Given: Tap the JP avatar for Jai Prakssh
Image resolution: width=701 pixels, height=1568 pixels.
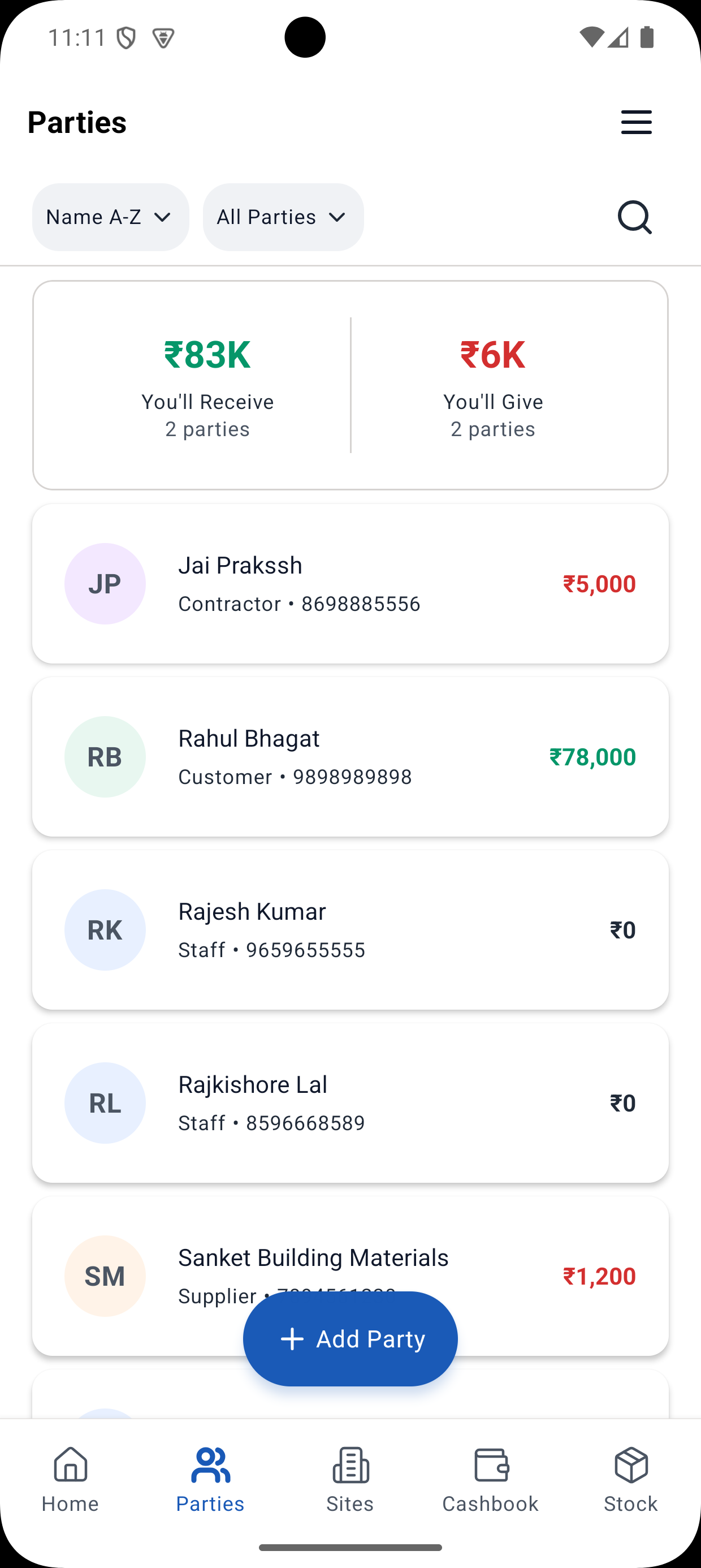Looking at the screenshot, I should point(105,583).
